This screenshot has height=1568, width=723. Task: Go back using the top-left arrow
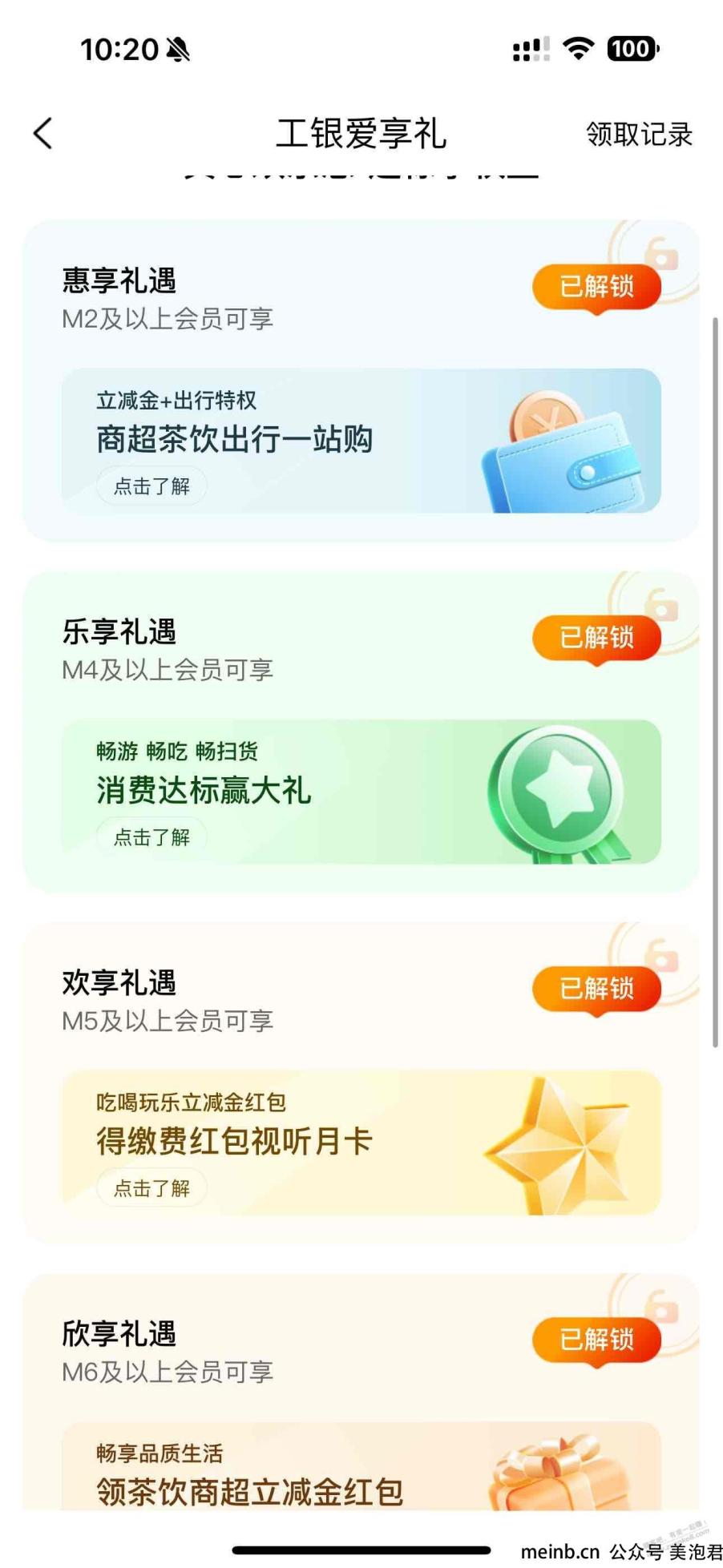pos(43,134)
